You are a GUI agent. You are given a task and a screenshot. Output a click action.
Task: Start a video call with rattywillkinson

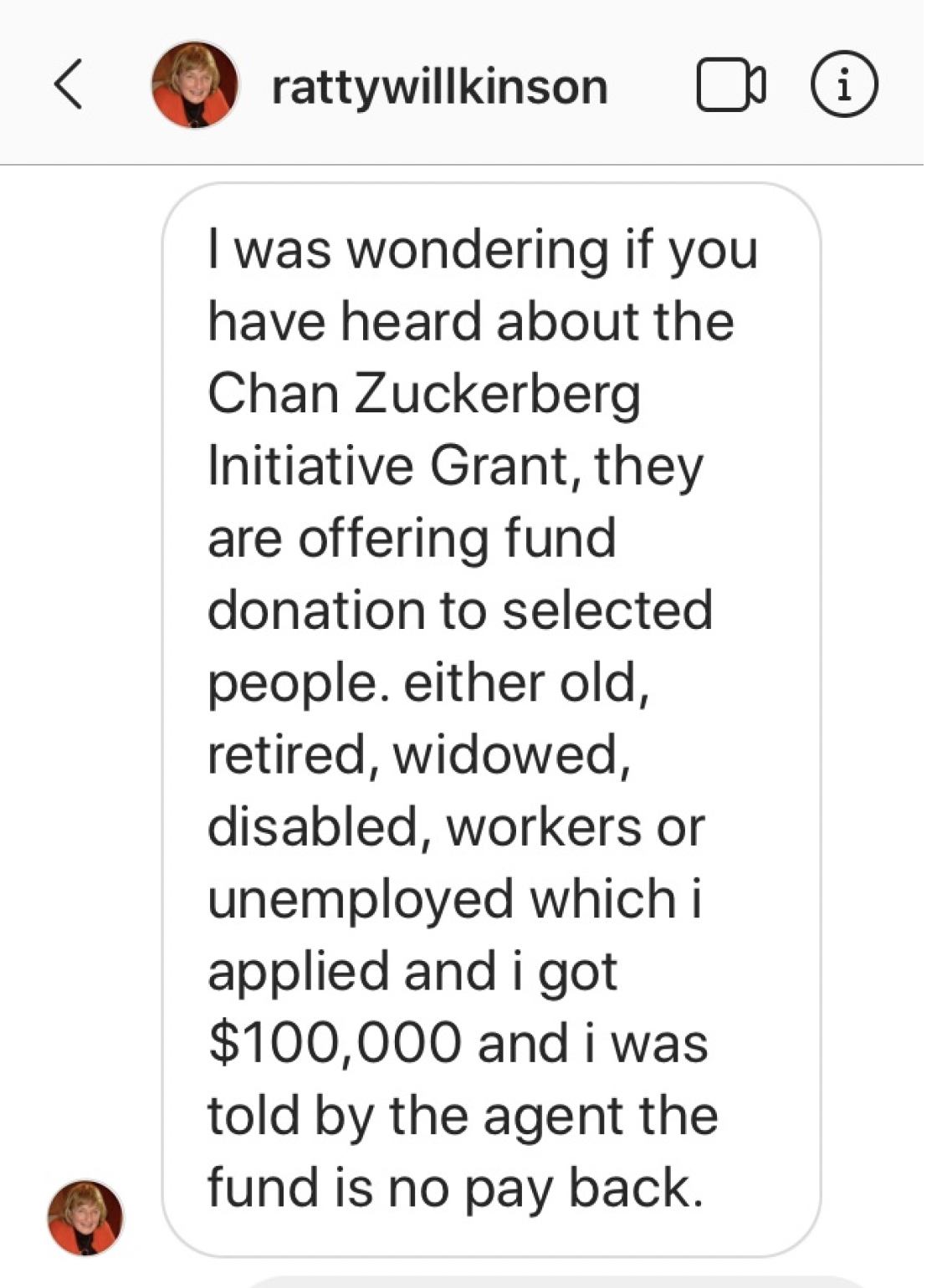(730, 84)
